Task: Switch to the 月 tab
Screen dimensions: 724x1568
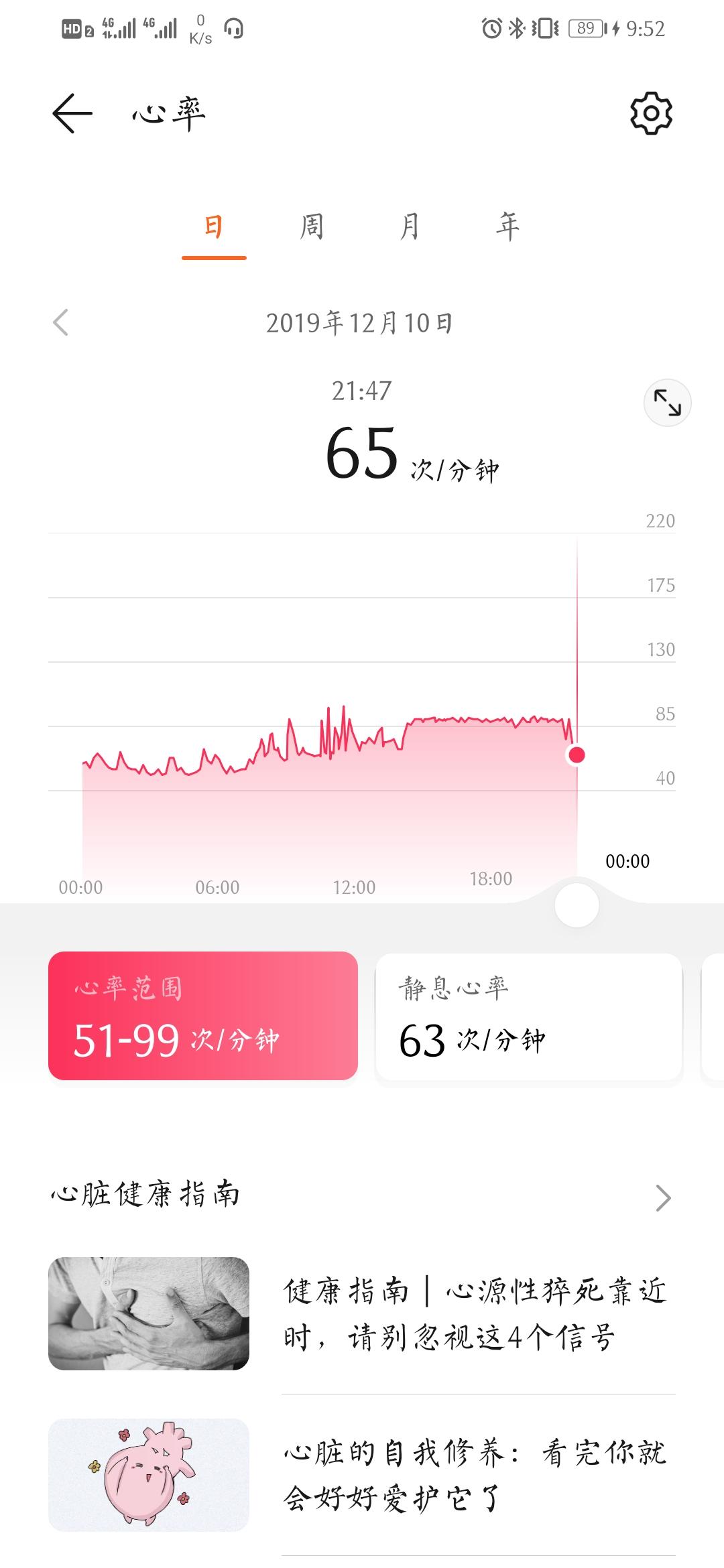Action: [410, 227]
